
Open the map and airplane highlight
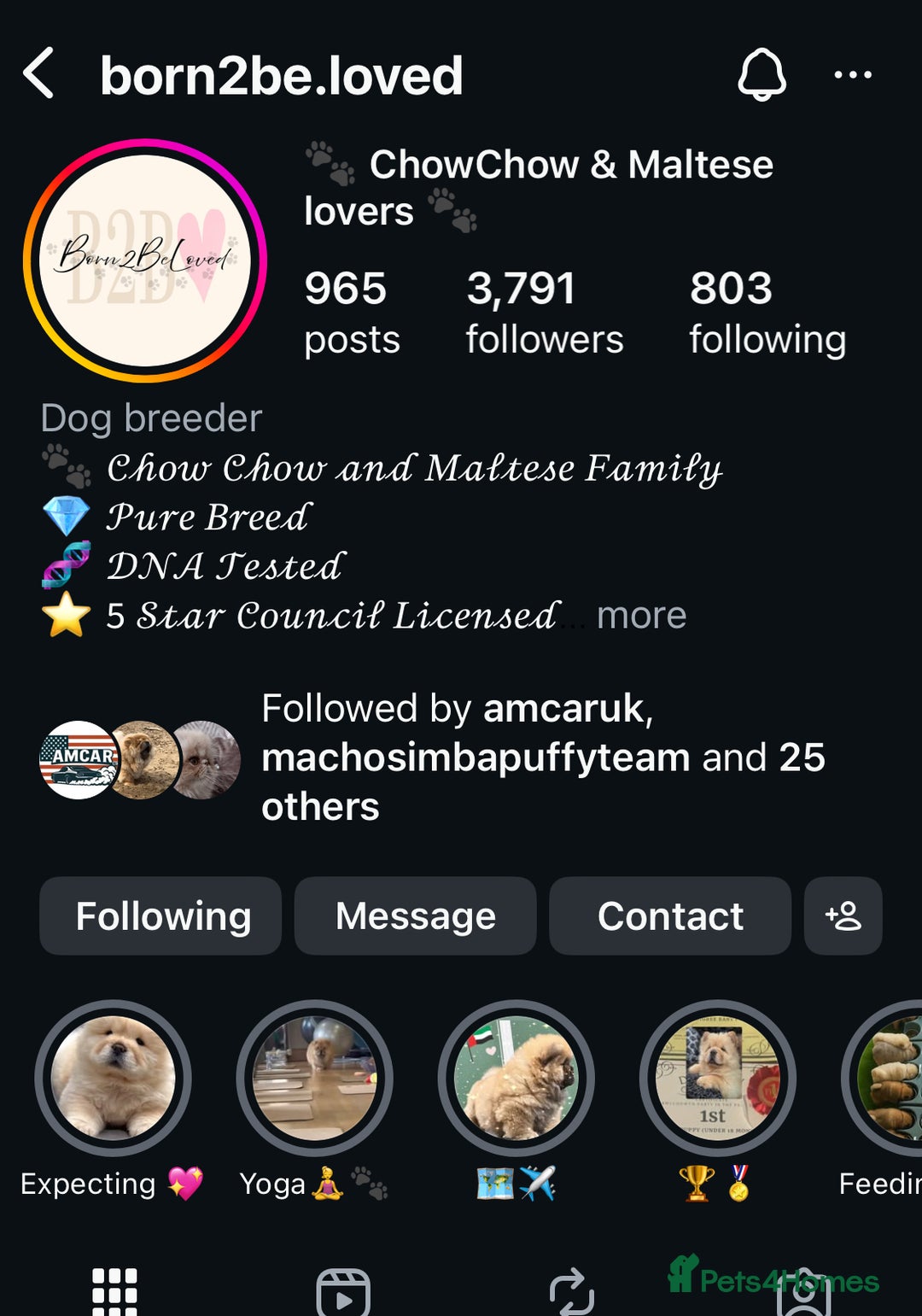pyautogui.click(x=516, y=1078)
